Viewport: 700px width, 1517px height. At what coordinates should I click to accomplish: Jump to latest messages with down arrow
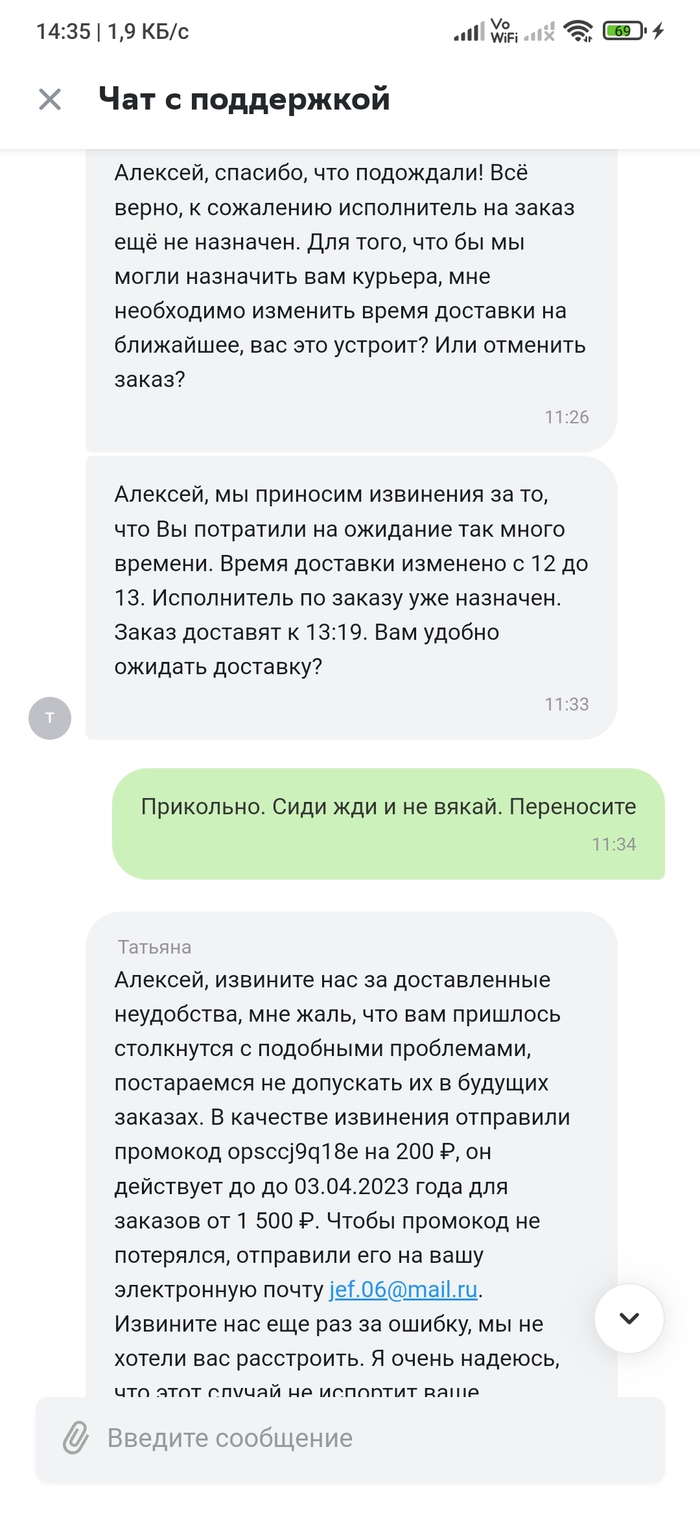[629, 1318]
